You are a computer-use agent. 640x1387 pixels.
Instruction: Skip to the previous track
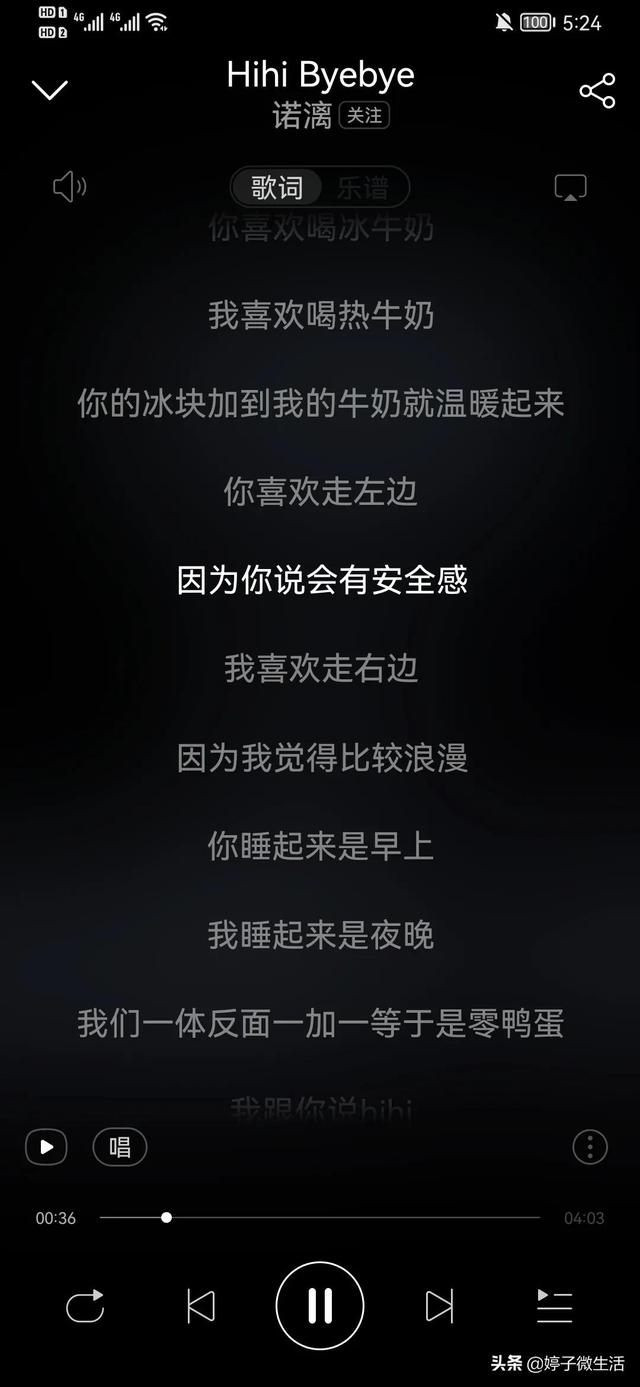tap(201, 1306)
